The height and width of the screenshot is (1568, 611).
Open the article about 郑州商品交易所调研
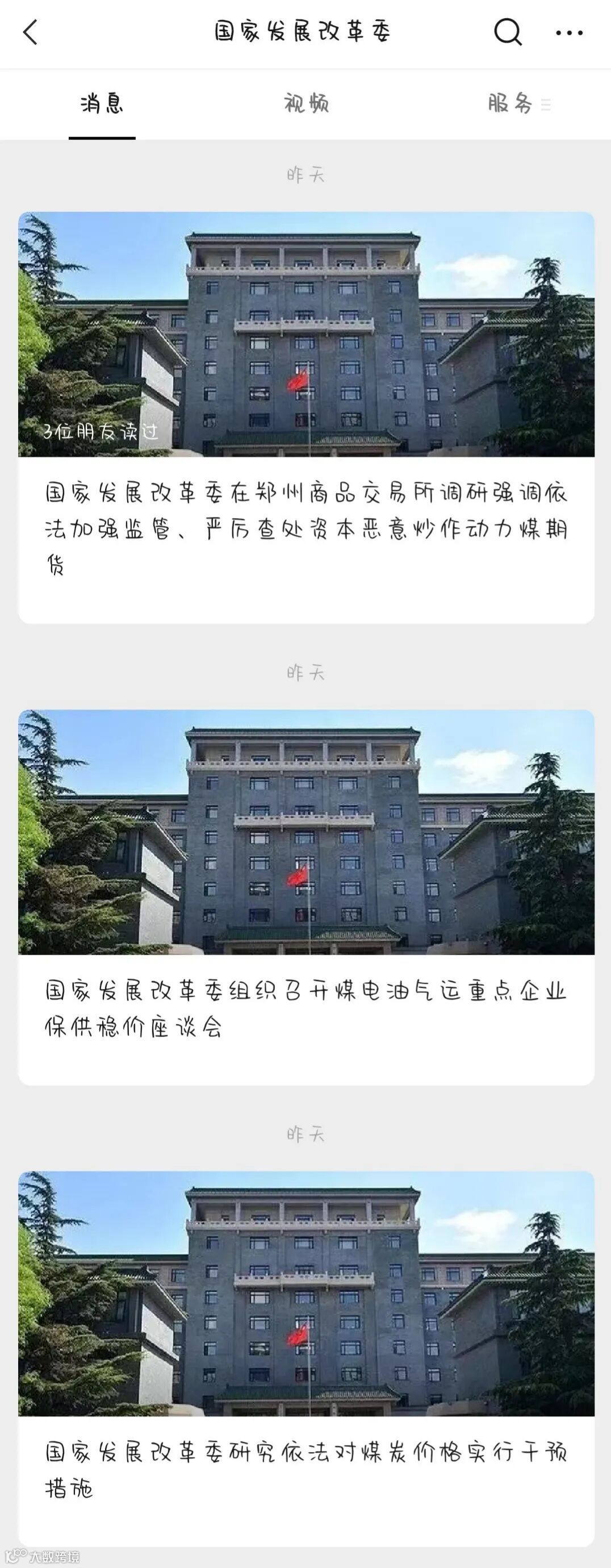pyautogui.click(x=306, y=418)
